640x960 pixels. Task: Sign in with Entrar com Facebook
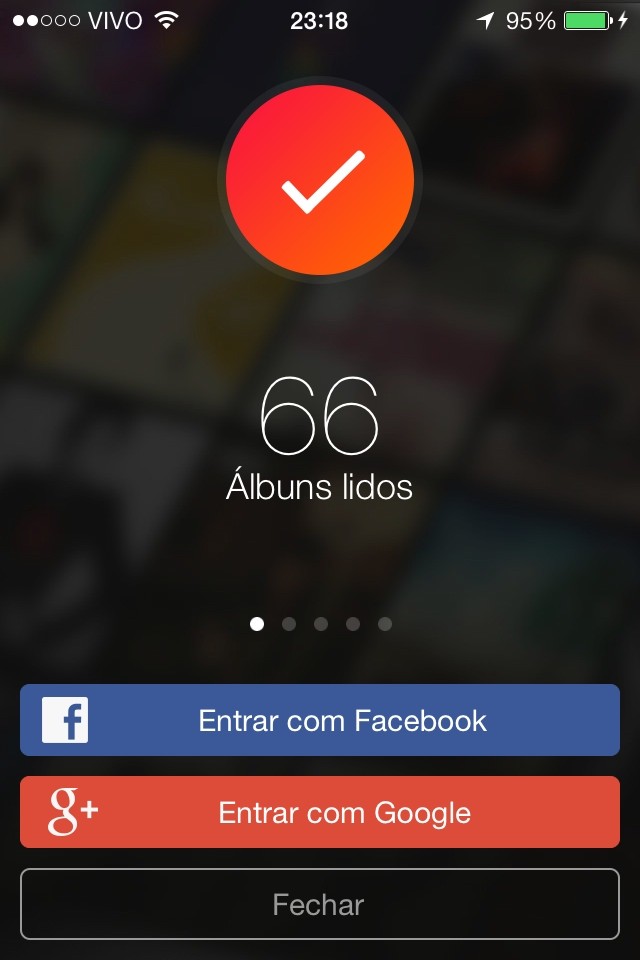(320, 720)
